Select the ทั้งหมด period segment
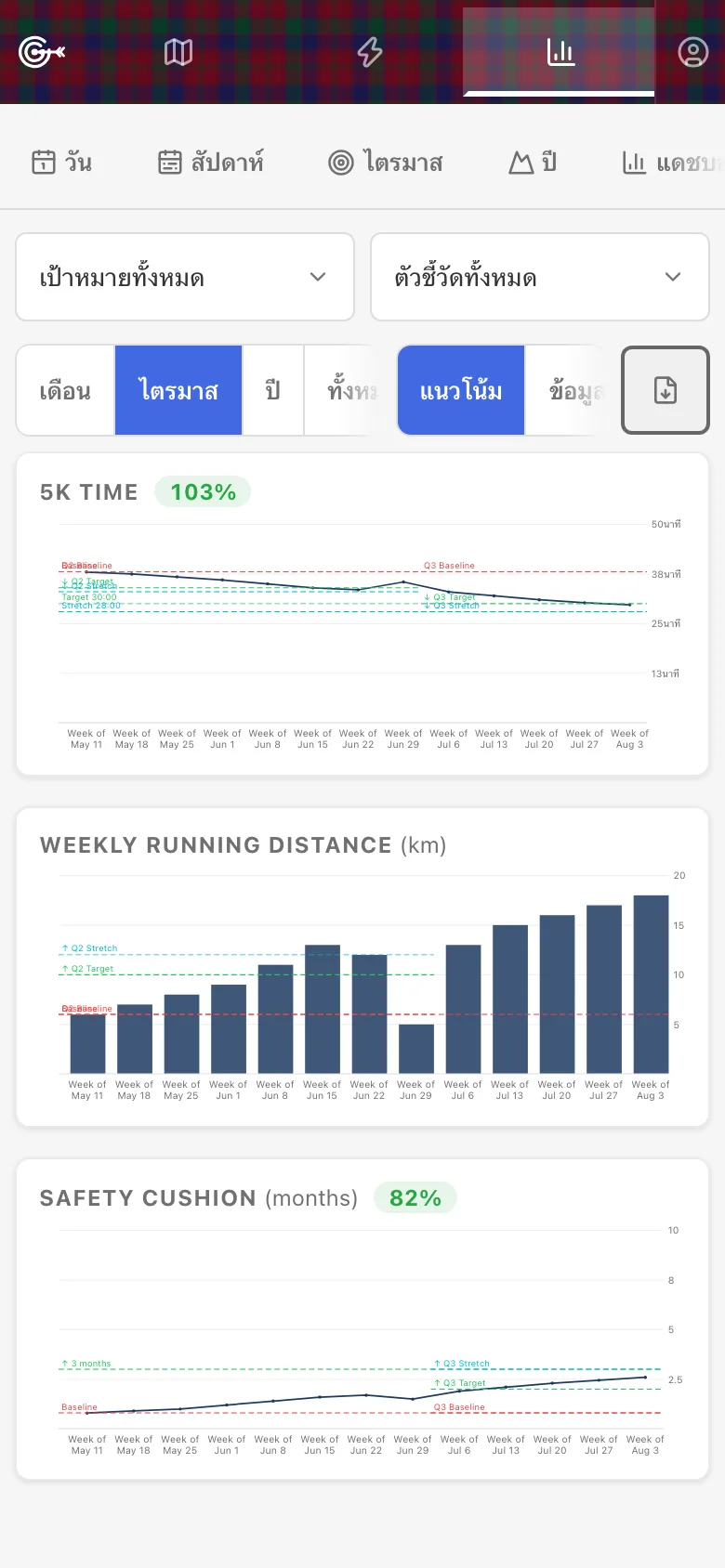725x1568 pixels. [x=346, y=390]
